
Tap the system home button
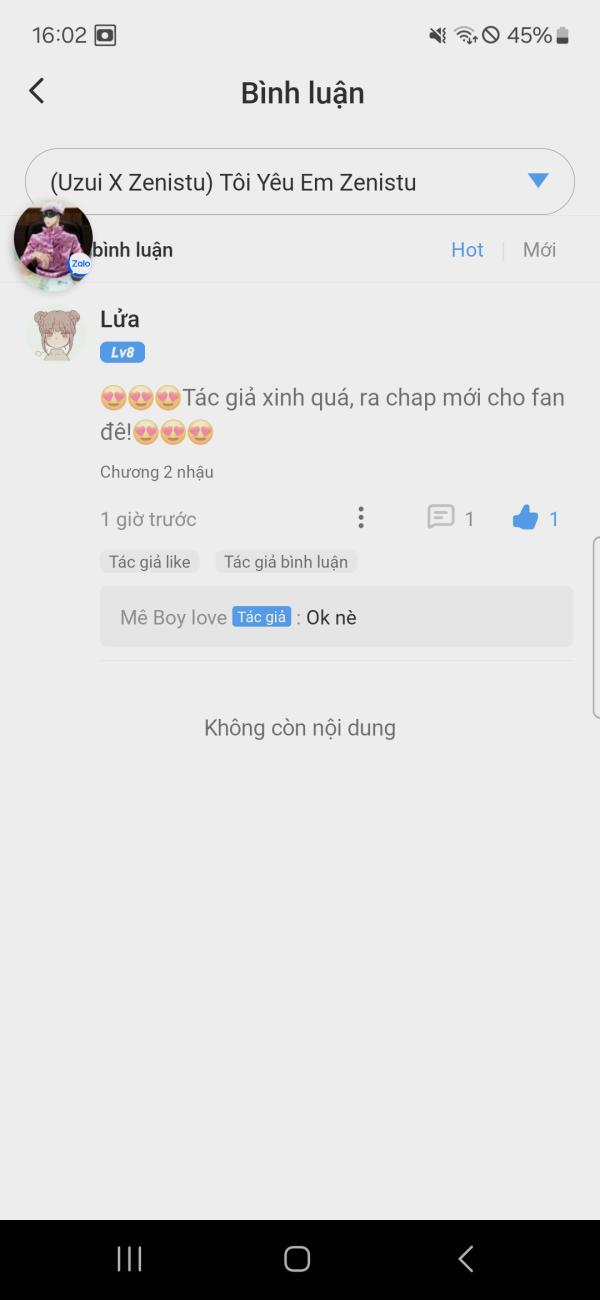click(x=297, y=1259)
